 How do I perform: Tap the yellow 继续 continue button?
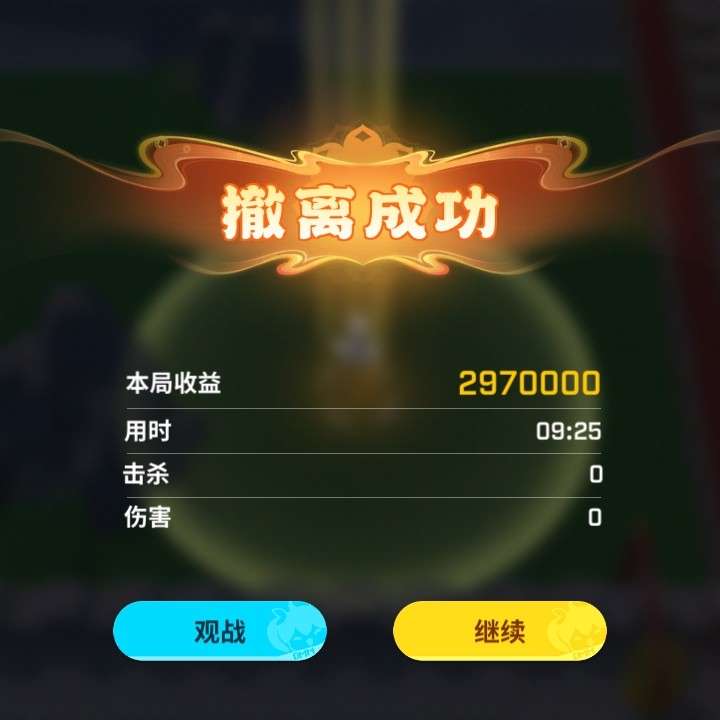click(x=499, y=631)
